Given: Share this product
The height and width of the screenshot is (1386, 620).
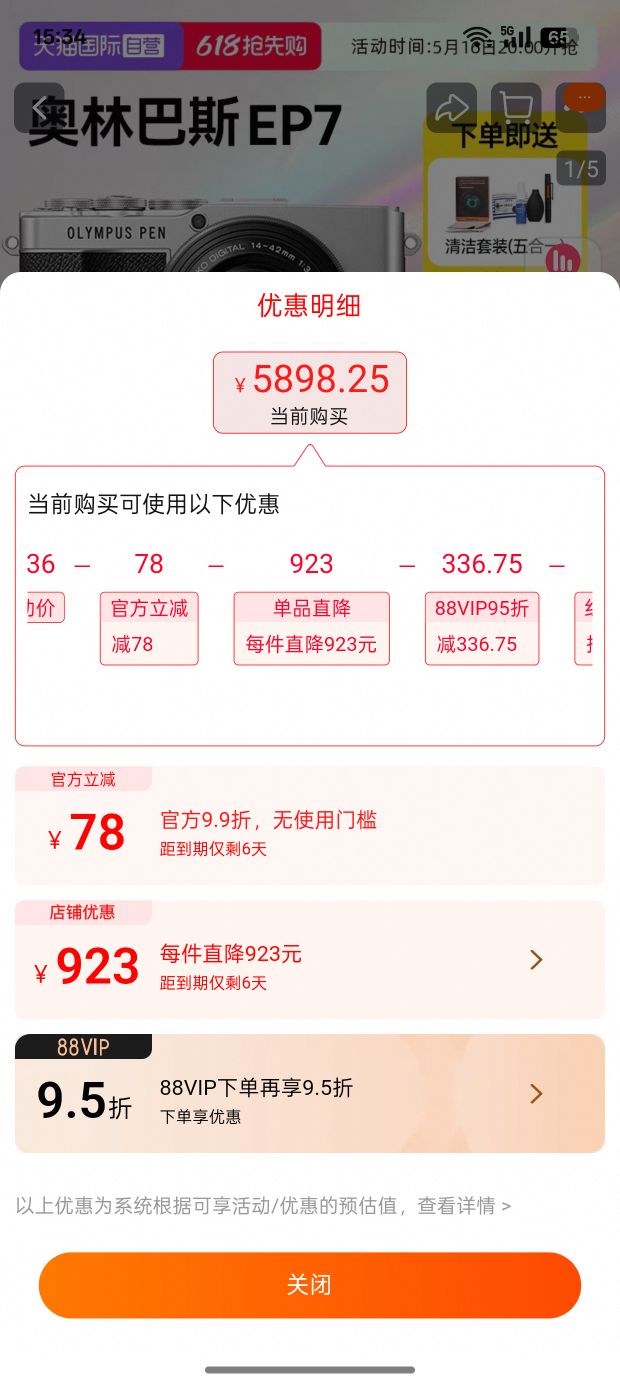Looking at the screenshot, I should (x=451, y=108).
